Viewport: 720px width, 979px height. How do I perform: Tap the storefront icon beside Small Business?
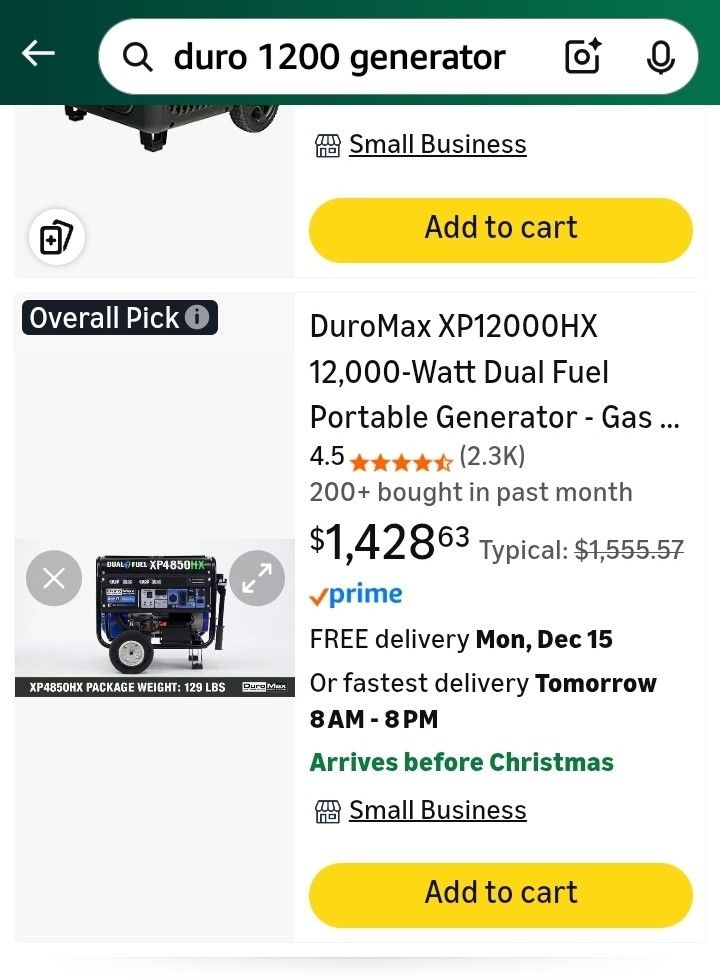click(327, 143)
